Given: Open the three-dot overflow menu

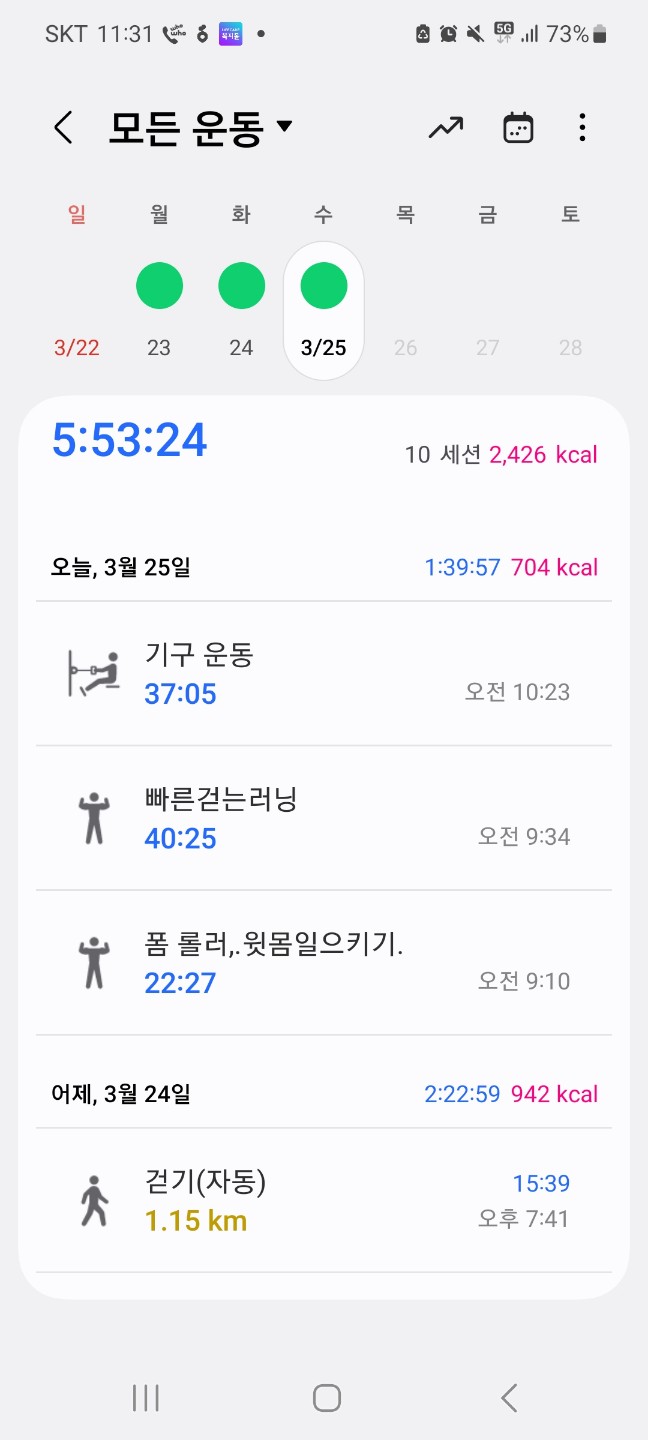Looking at the screenshot, I should click(x=582, y=127).
